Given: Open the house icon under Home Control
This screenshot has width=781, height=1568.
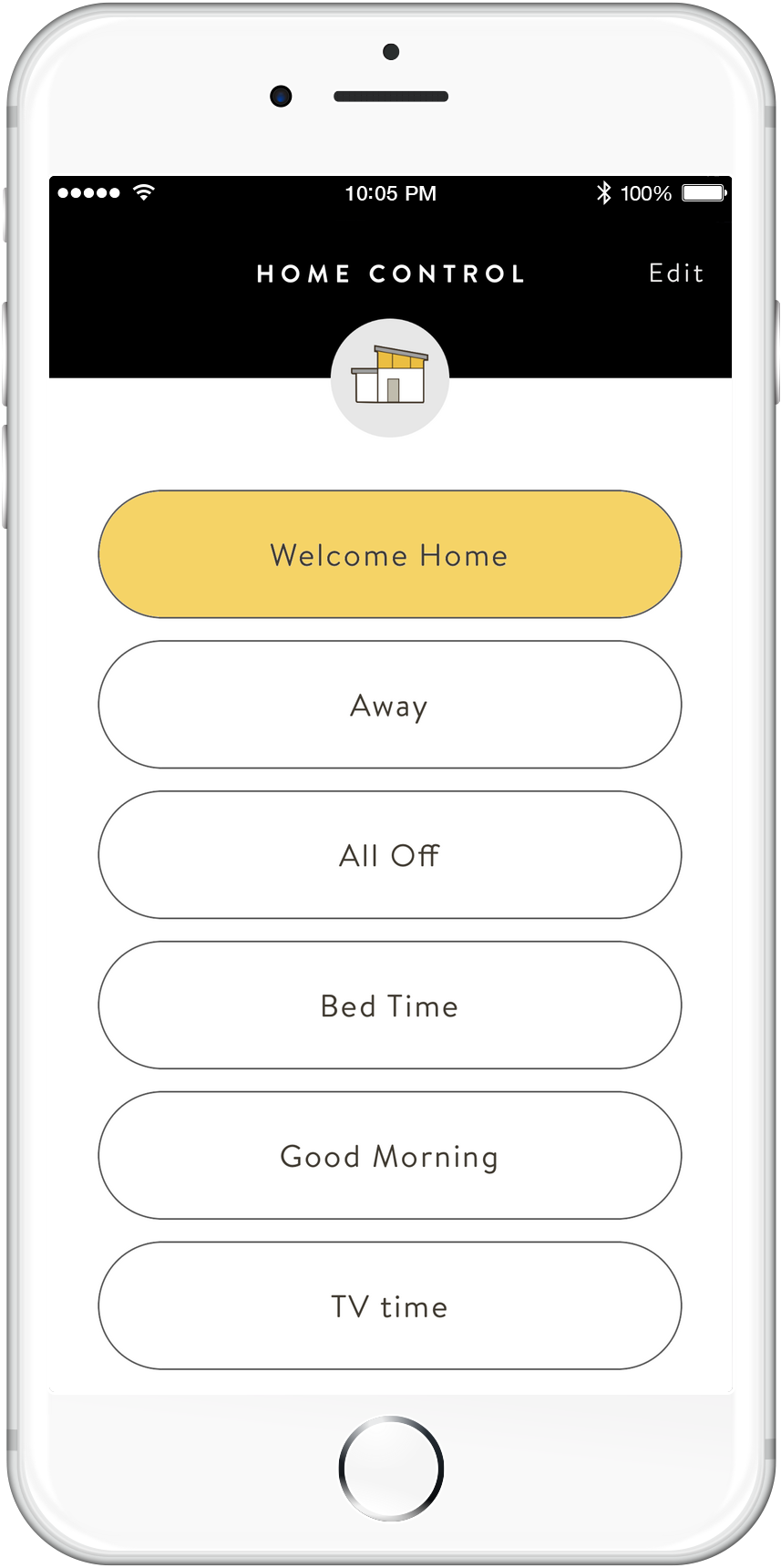Looking at the screenshot, I should click(x=390, y=377).
